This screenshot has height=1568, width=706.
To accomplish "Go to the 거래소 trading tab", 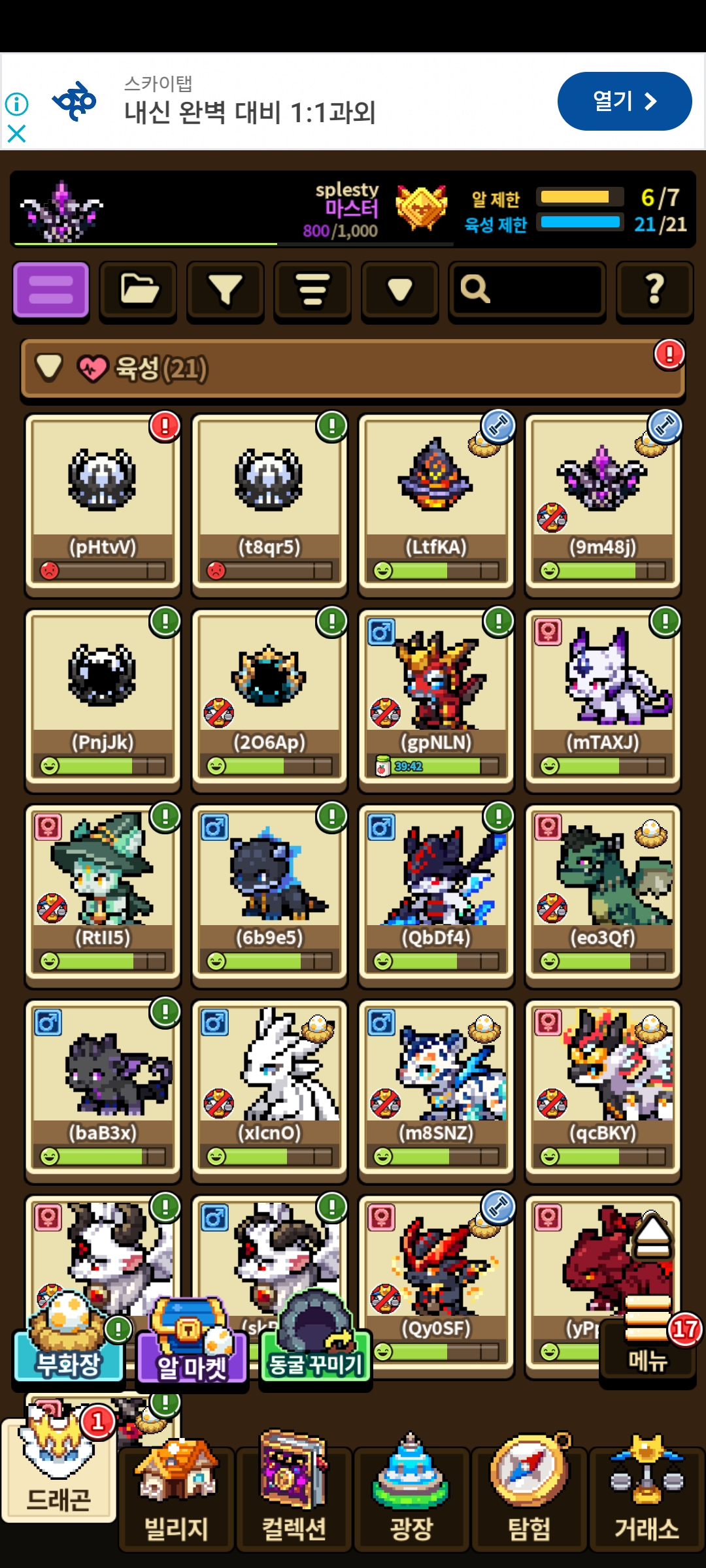I will 647,1497.
